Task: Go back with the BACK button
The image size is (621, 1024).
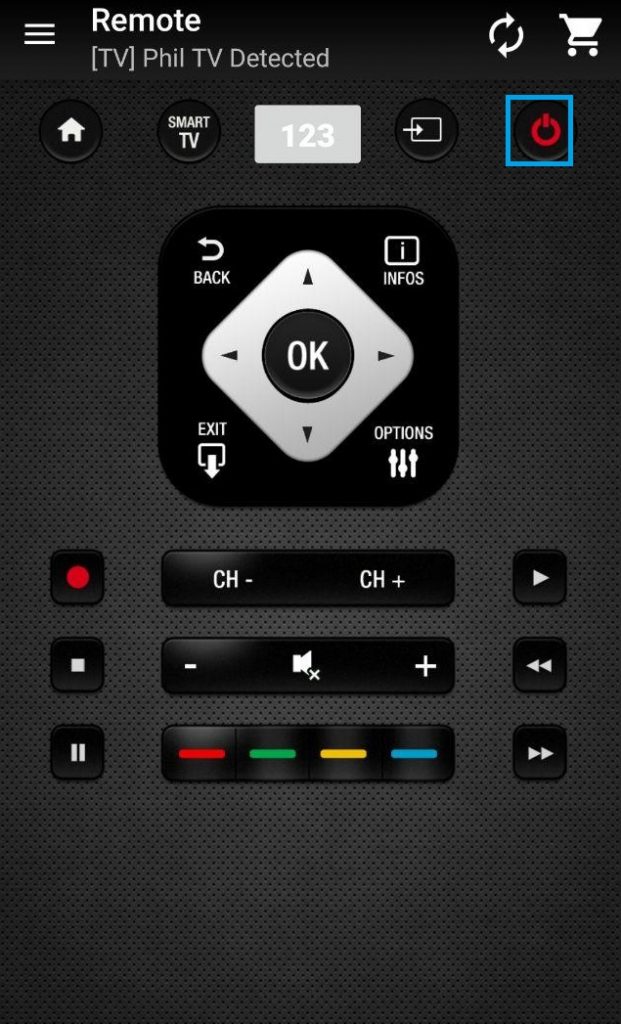Action: coord(211,262)
